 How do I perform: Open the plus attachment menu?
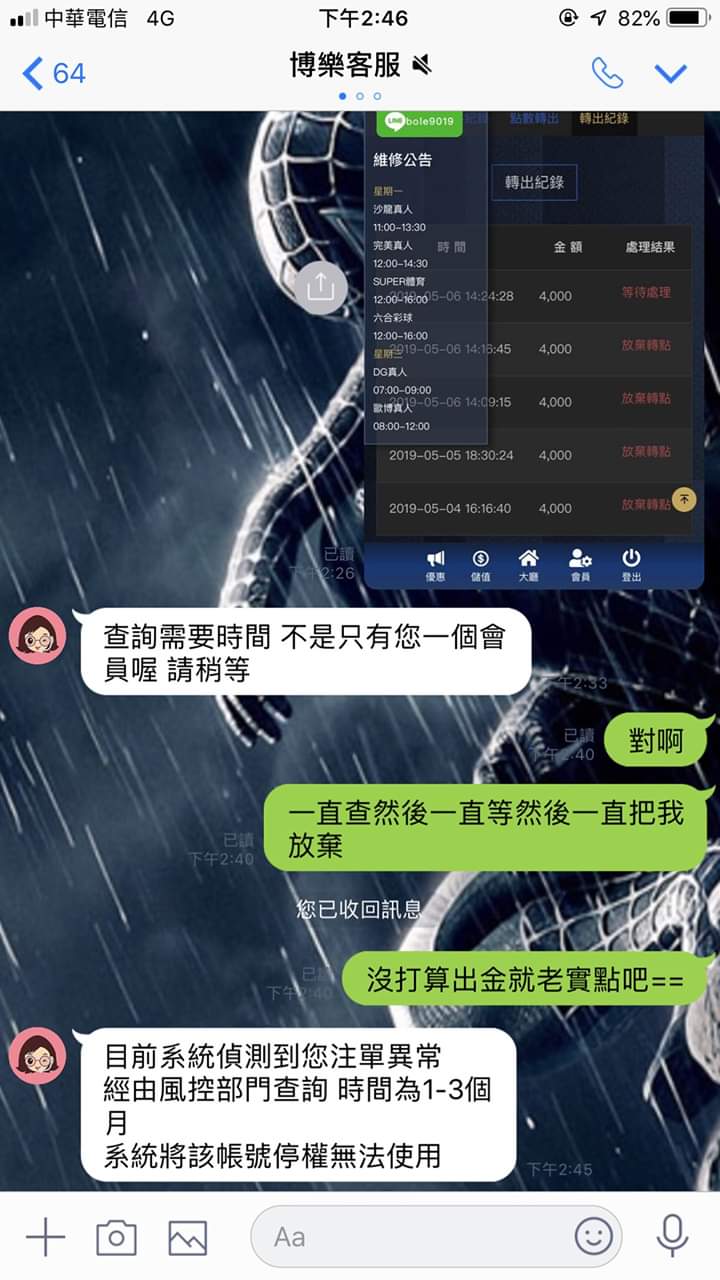(x=45, y=1237)
